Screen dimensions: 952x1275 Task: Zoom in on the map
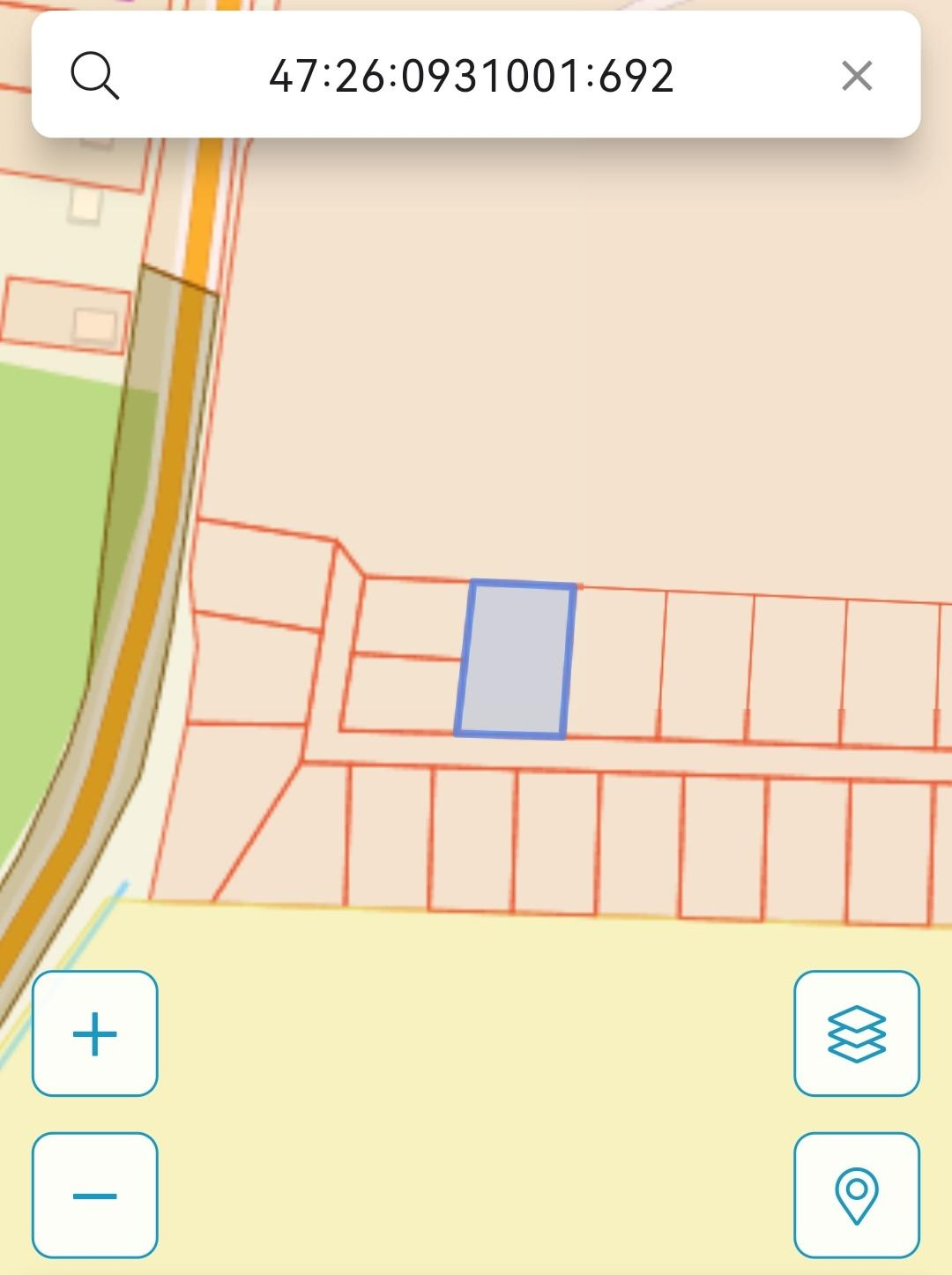[95, 1033]
